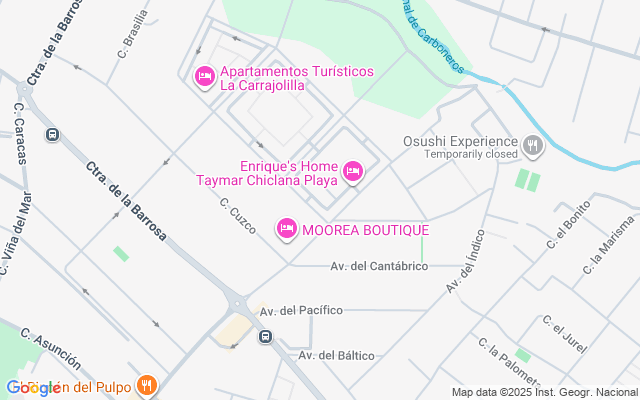Select the del Pulpo restaurant pin
The height and width of the screenshot is (400, 640).
tap(148, 385)
